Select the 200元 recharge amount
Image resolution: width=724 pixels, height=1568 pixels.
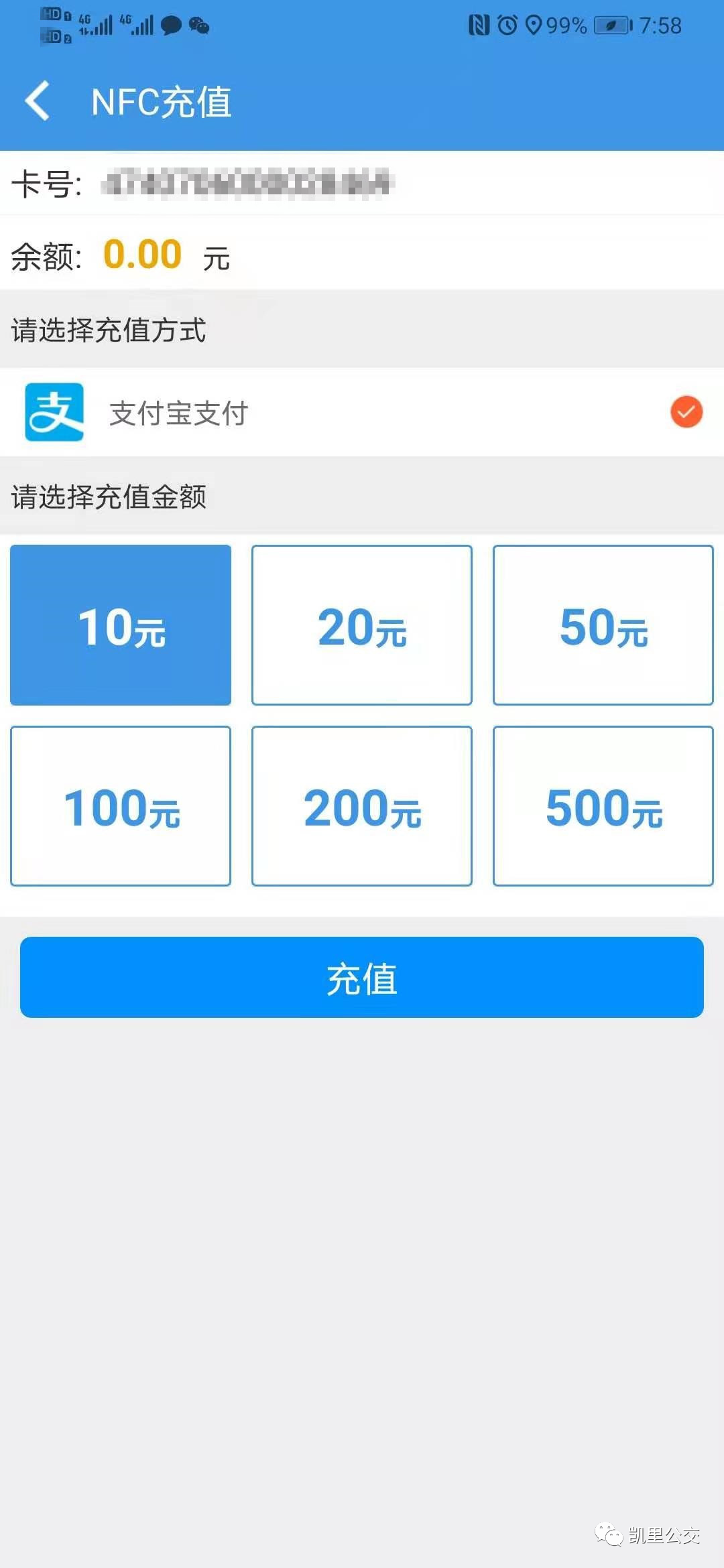(362, 806)
